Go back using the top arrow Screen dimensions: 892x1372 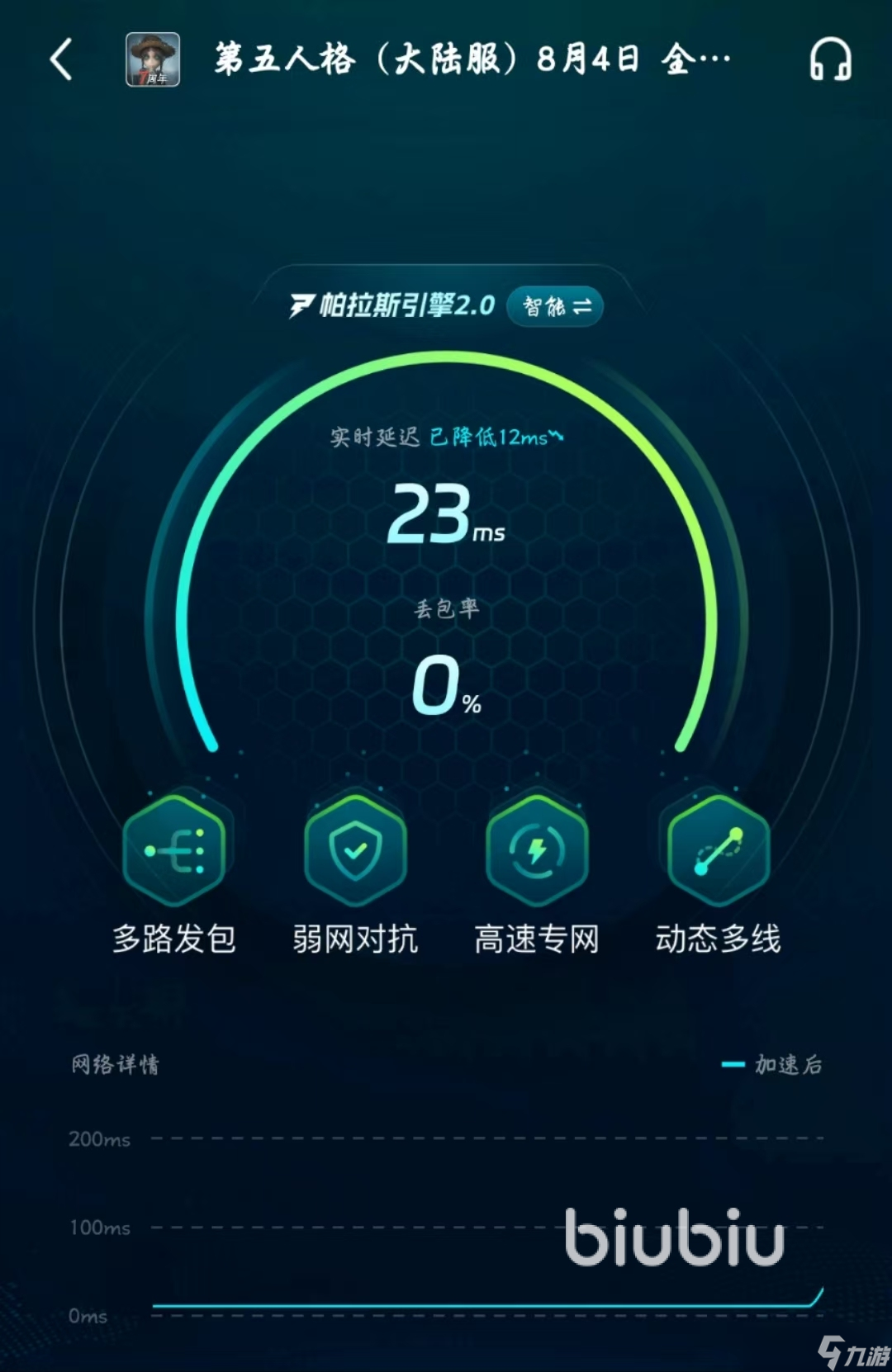tap(62, 60)
